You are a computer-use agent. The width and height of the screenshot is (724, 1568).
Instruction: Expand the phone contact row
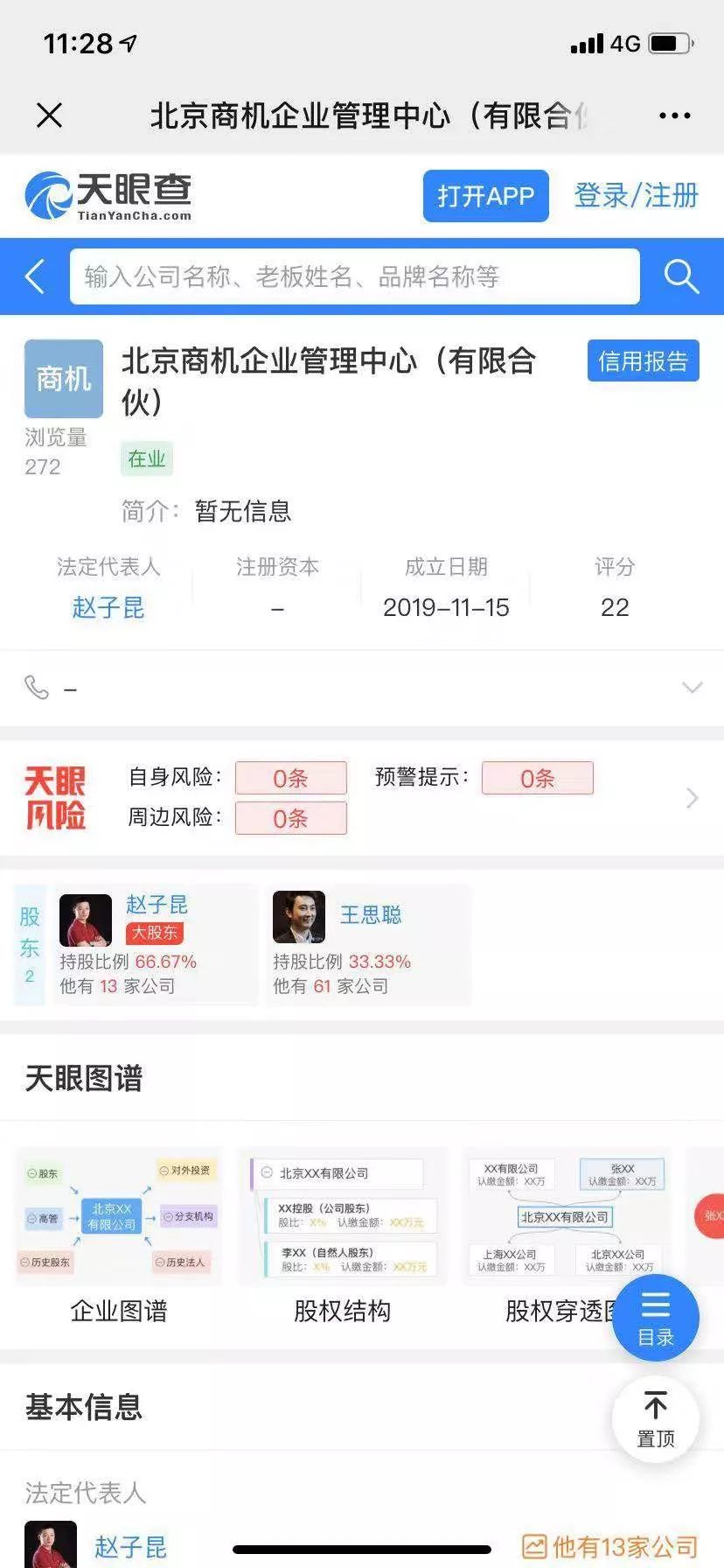coord(692,688)
